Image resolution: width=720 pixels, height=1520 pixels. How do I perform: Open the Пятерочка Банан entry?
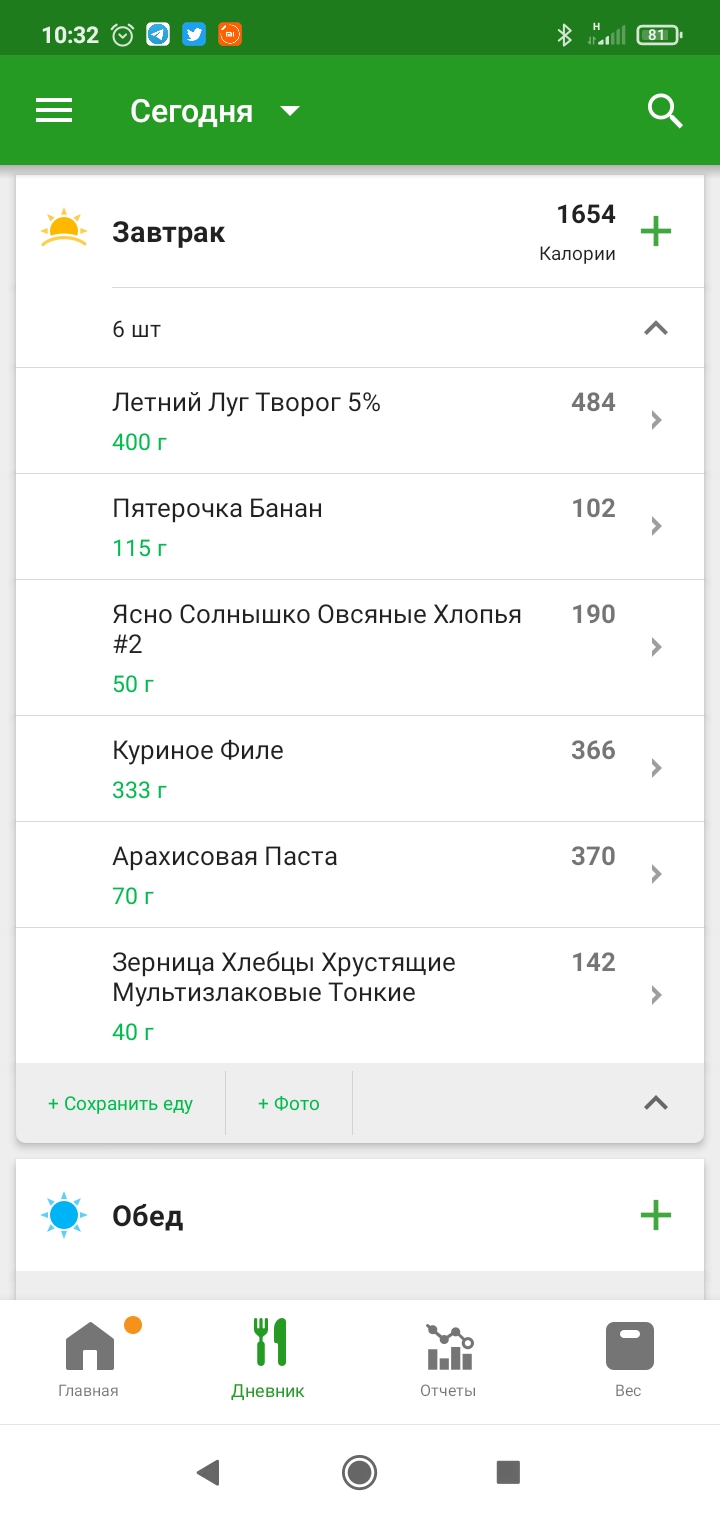tap(360, 526)
